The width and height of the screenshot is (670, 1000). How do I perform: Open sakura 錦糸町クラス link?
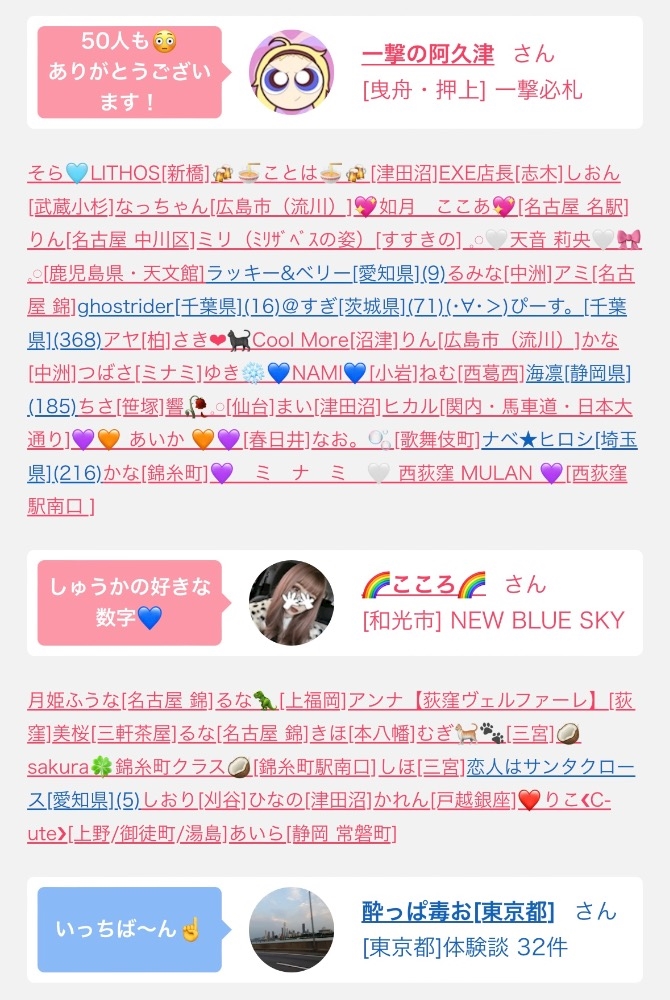tap(200, 767)
